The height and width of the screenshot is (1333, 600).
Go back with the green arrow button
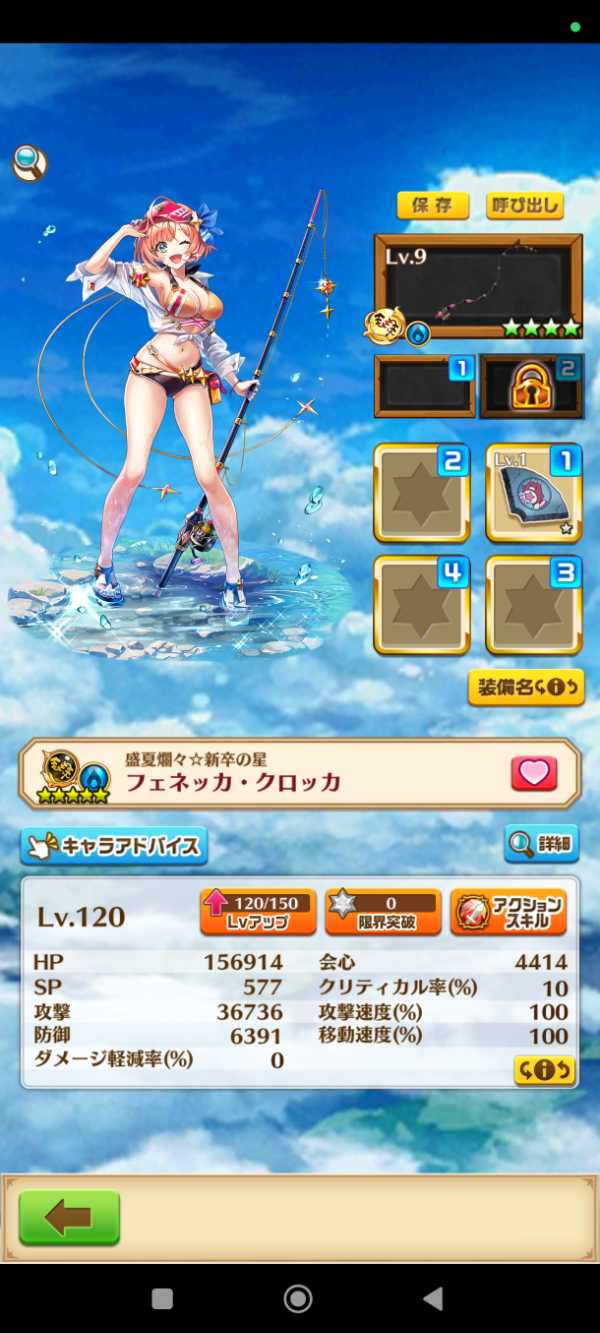point(69,1217)
